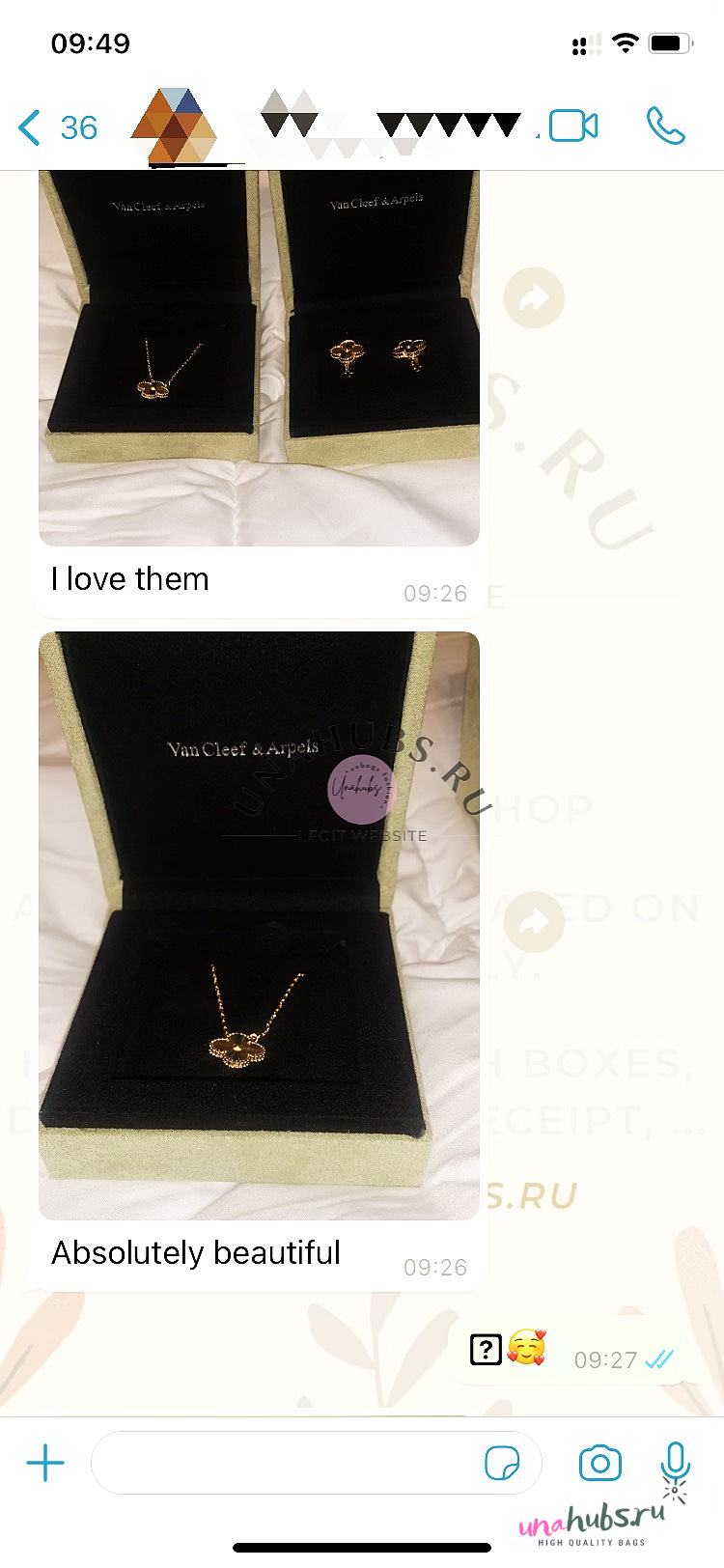Open the attachment plus menu
This screenshot has width=724, height=1568.
pos(45,1464)
